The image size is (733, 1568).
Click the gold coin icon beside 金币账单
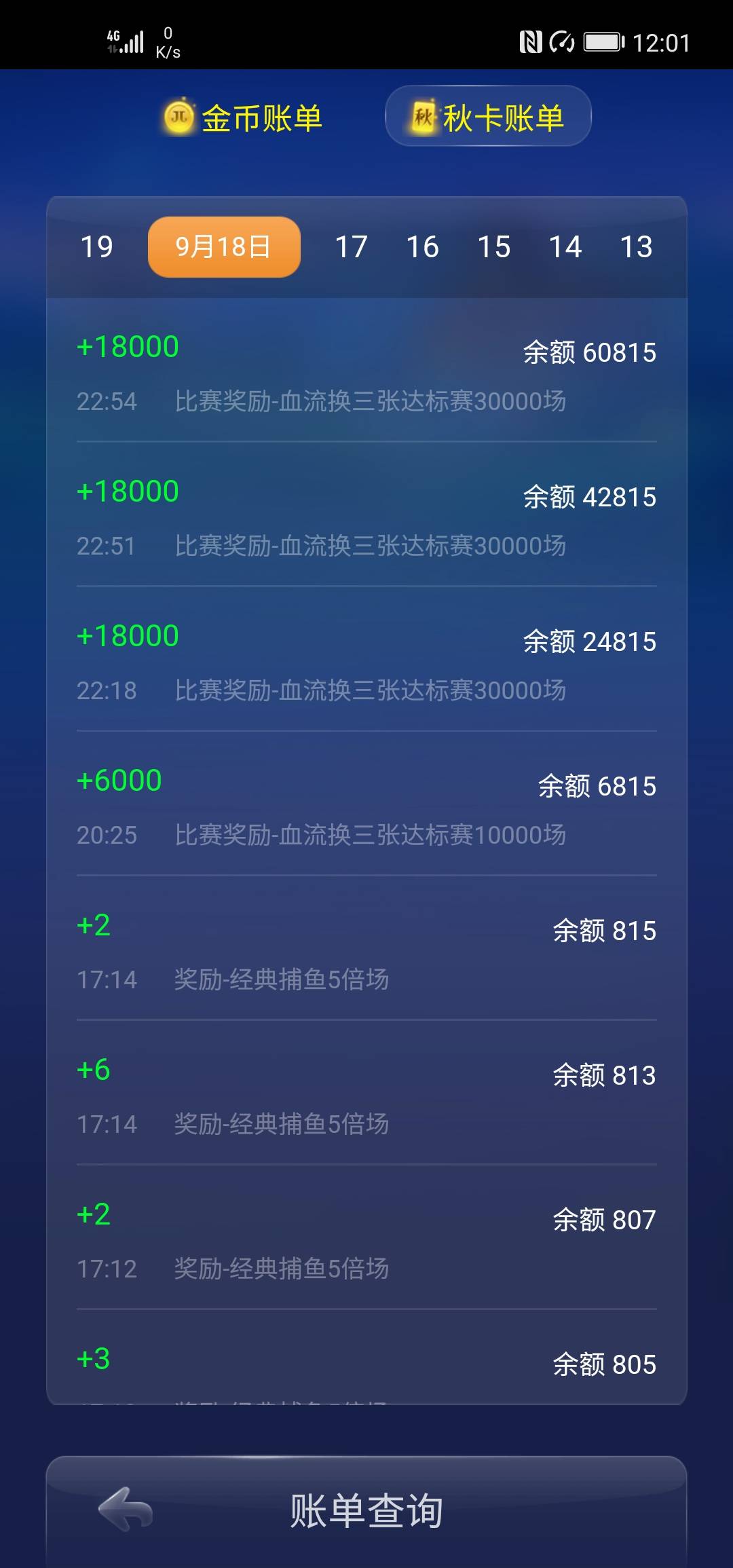click(x=180, y=117)
